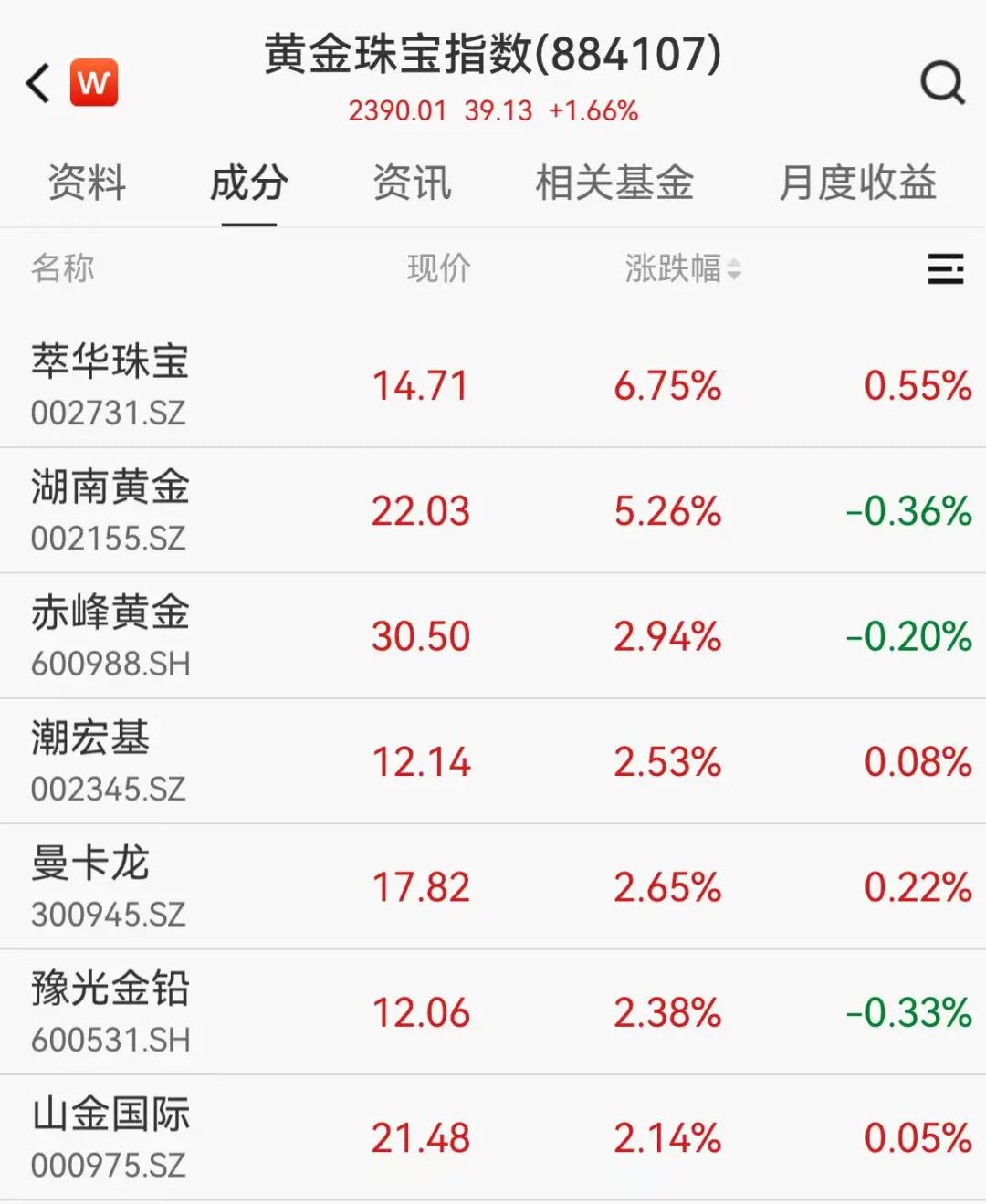Open the 相关基金 tab

tap(614, 183)
